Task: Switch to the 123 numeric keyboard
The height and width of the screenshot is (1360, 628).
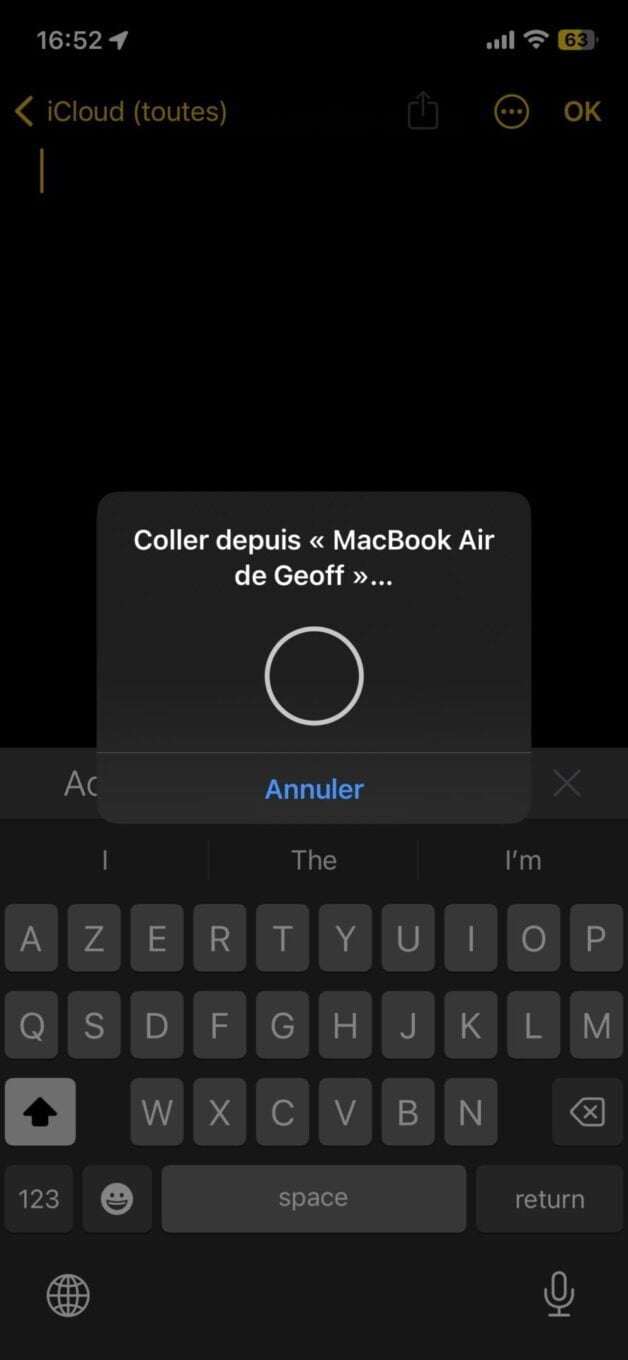Action: pyautogui.click(x=39, y=1198)
